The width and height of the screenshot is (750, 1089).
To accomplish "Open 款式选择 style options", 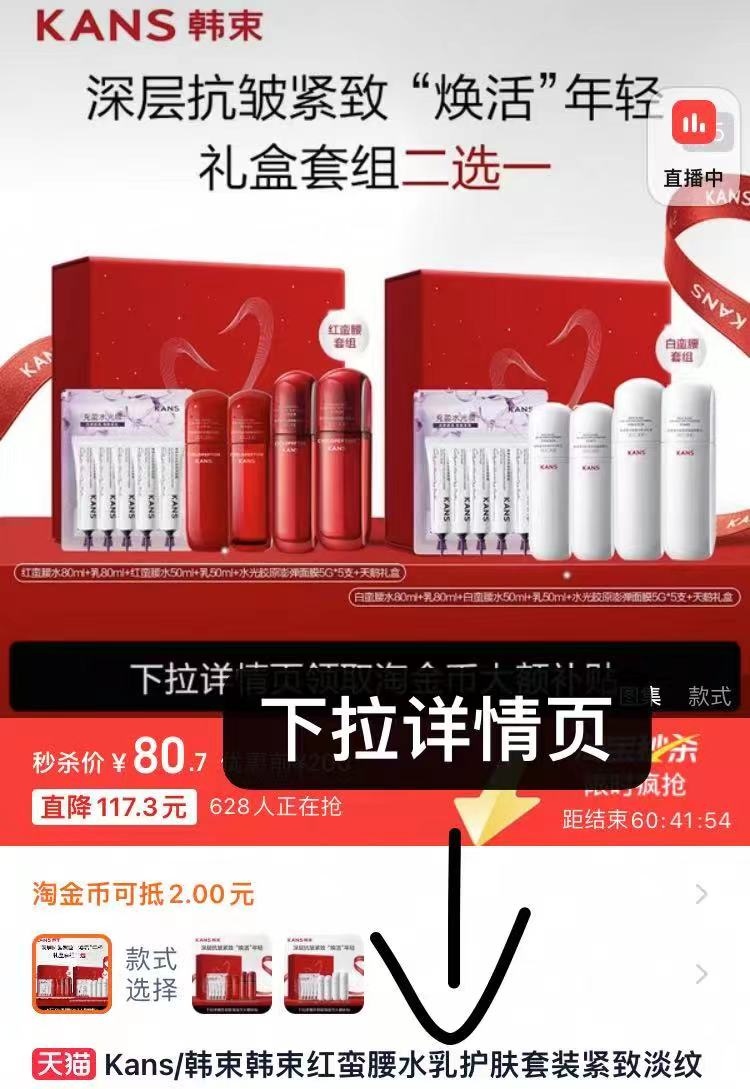I will (151, 974).
